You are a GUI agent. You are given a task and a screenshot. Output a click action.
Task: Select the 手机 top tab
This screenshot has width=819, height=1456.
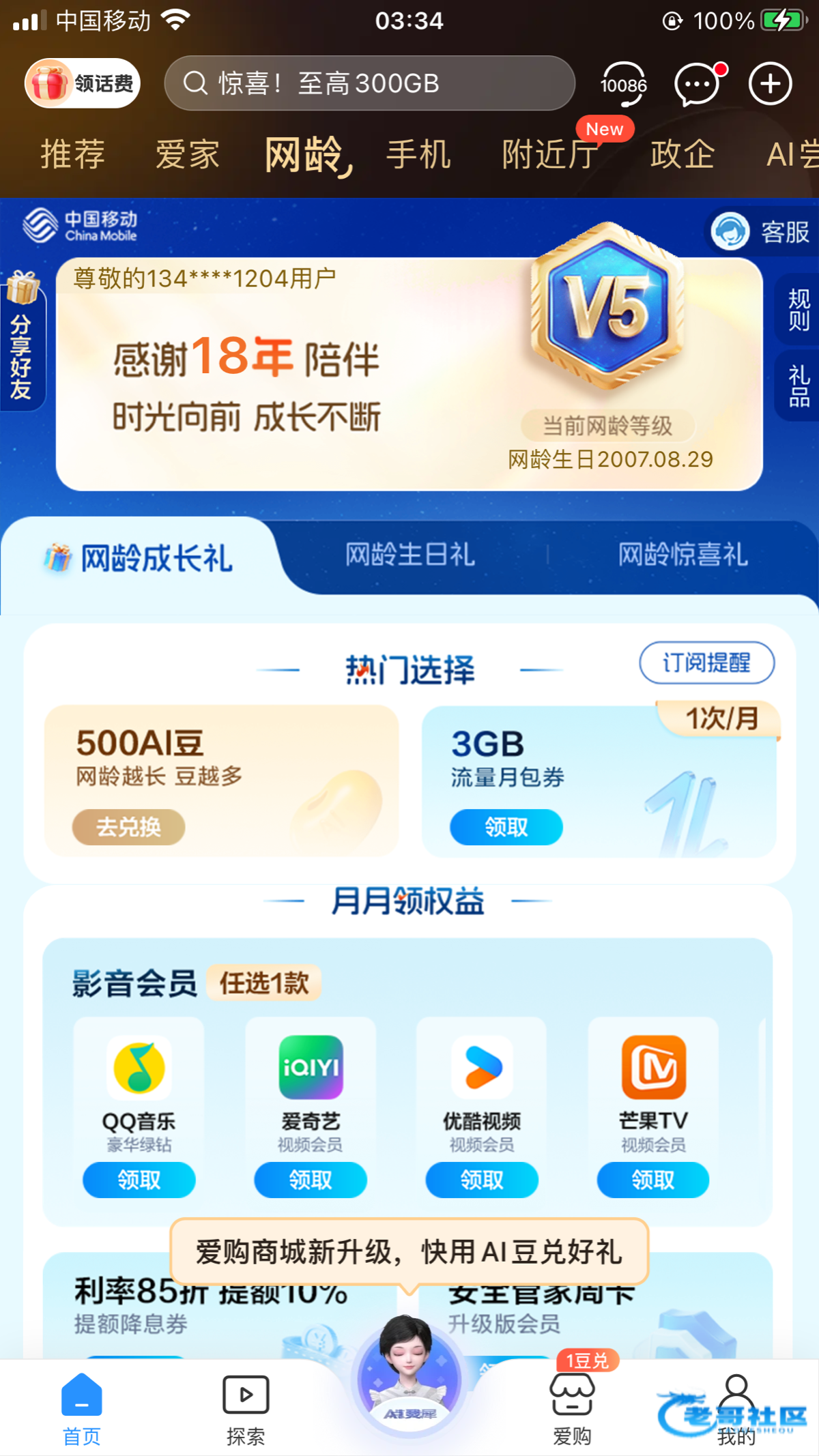[x=418, y=154]
